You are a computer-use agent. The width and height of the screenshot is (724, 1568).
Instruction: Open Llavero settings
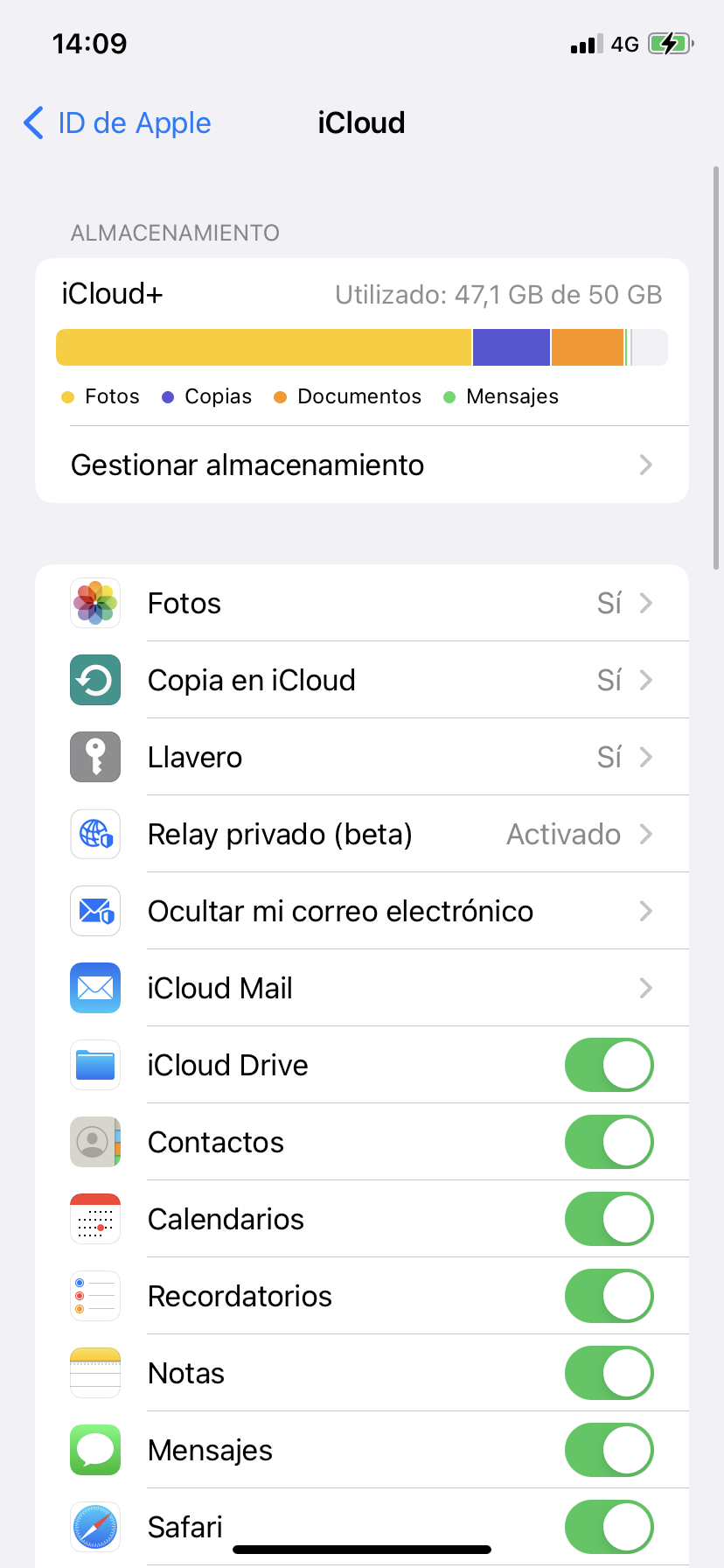click(361, 757)
